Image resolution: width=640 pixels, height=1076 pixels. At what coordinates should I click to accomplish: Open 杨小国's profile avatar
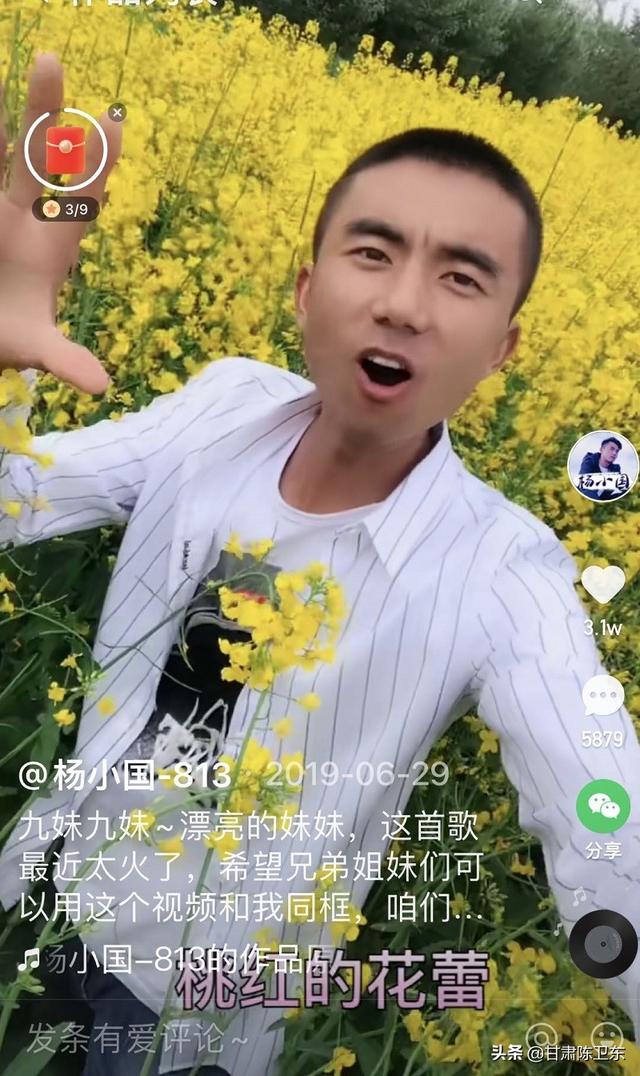(603, 466)
